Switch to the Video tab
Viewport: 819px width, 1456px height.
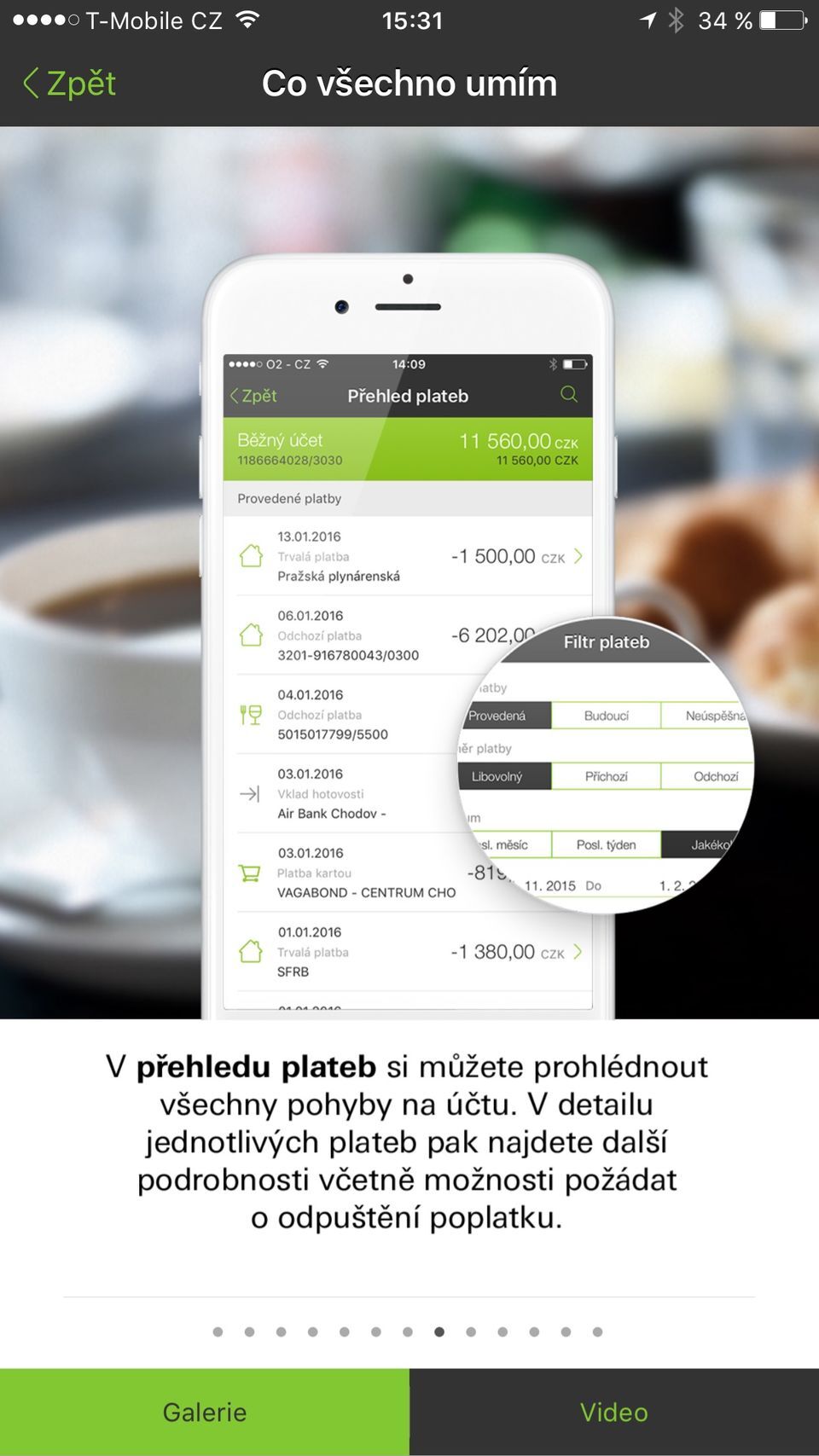tap(614, 1412)
